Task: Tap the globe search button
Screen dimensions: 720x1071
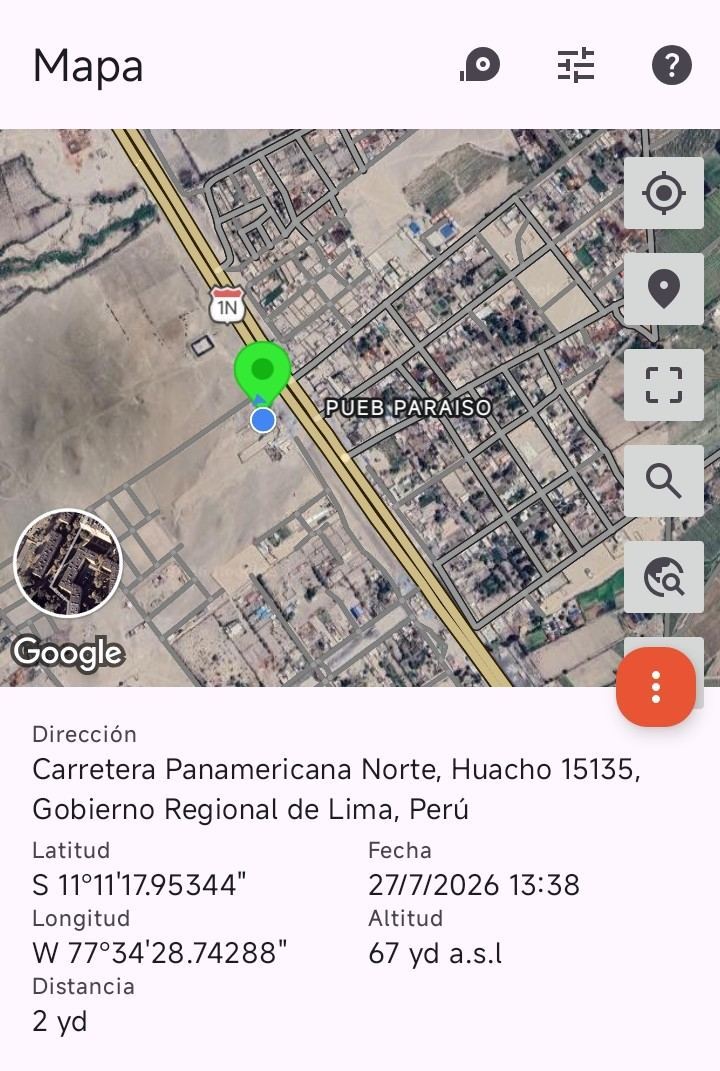Action: pyautogui.click(x=663, y=577)
